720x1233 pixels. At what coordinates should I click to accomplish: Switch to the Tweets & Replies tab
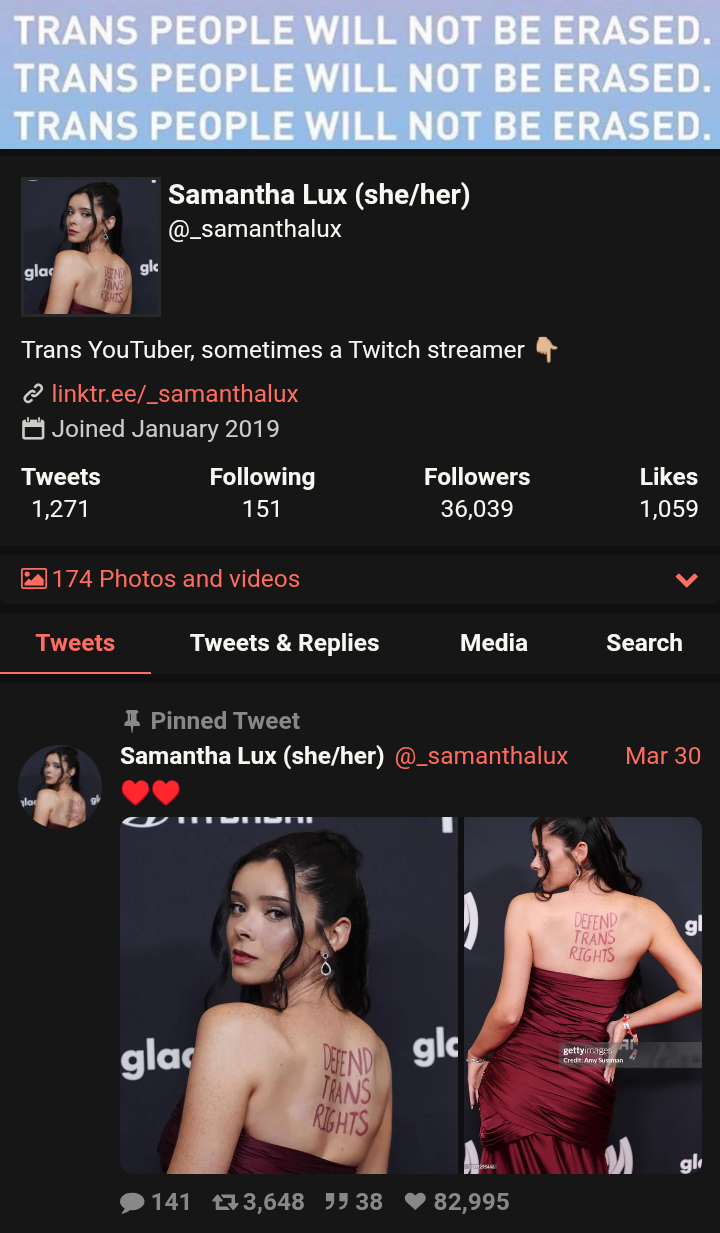click(284, 643)
